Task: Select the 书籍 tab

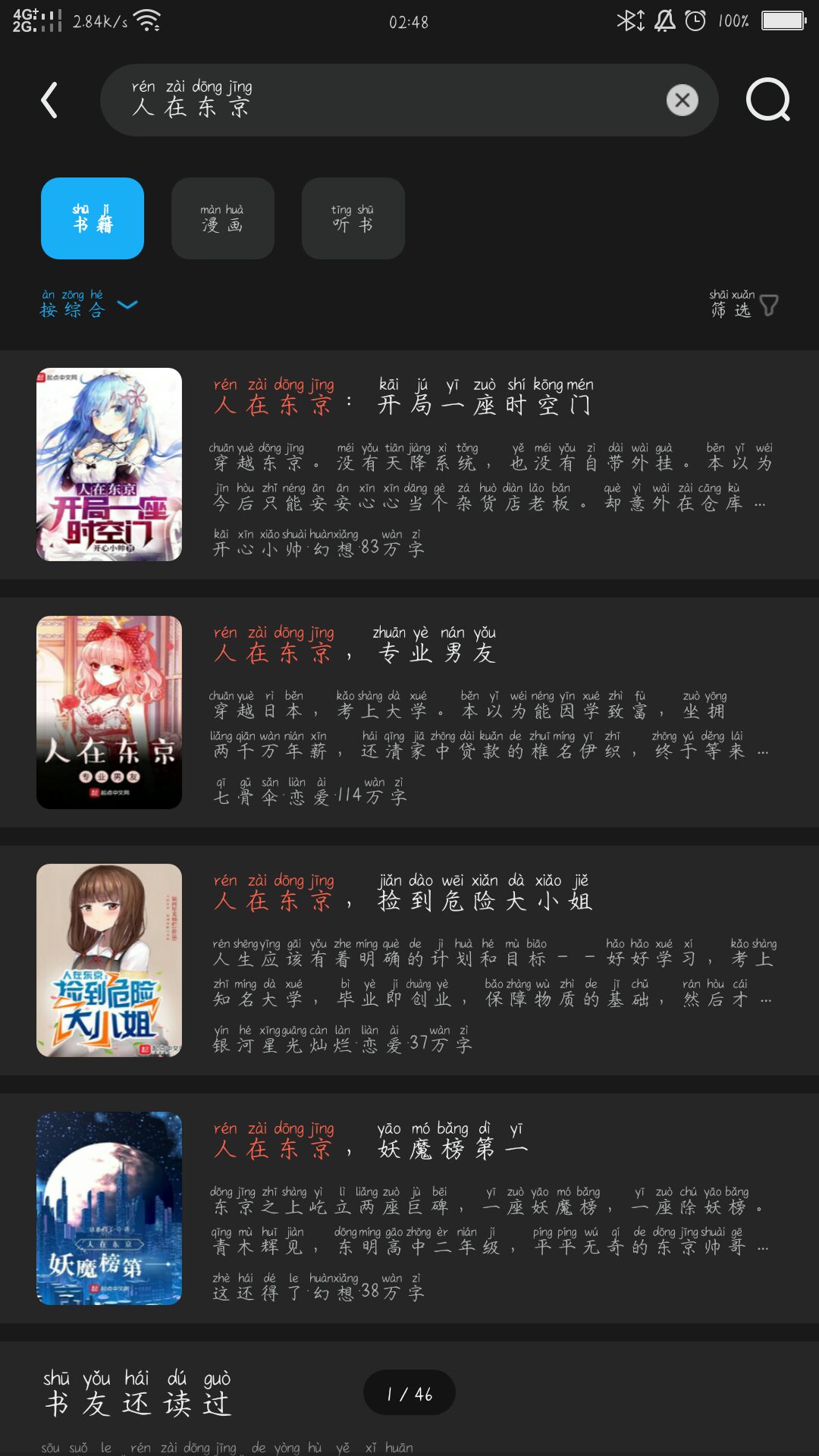Action: pyautogui.click(x=93, y=218)
